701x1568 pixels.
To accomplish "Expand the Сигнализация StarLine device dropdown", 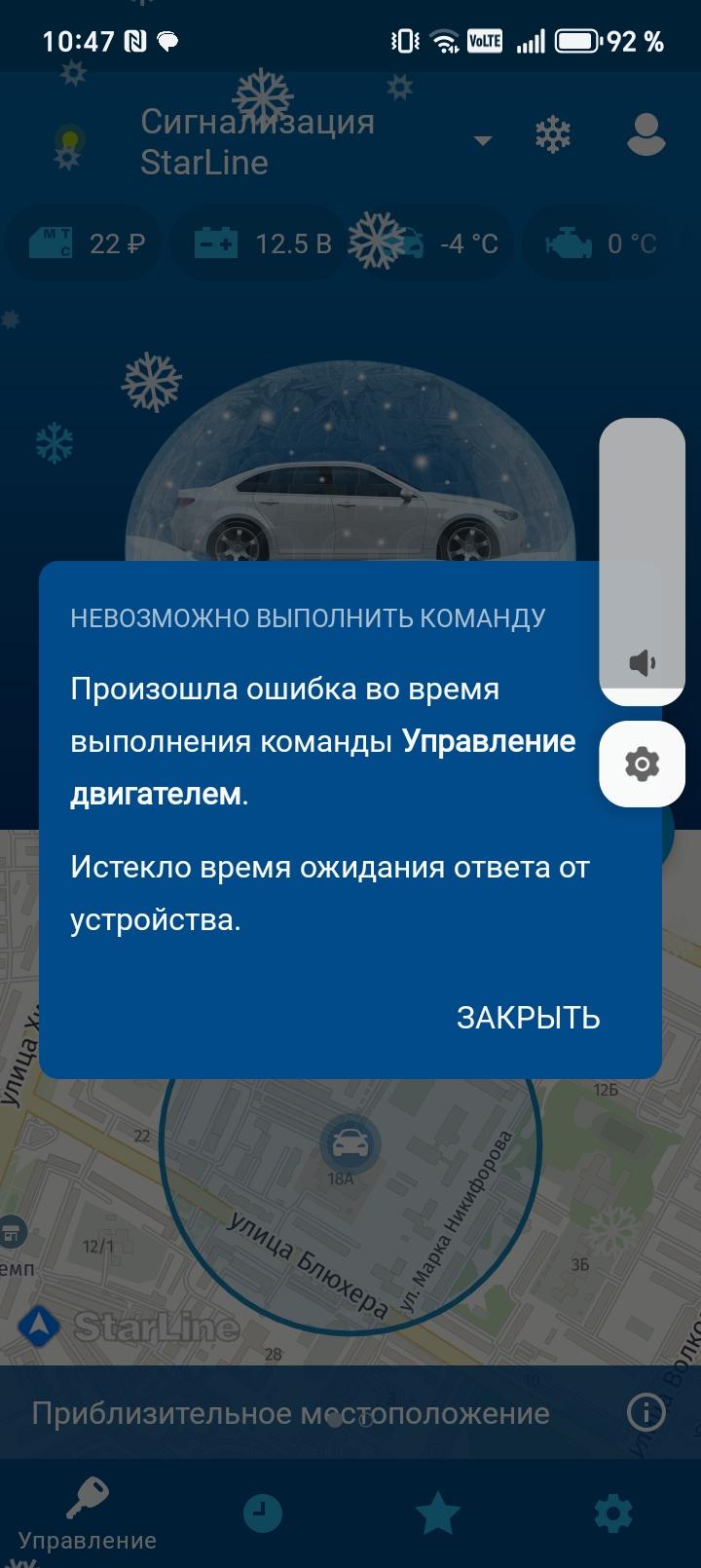I will (x=482, y=141).
